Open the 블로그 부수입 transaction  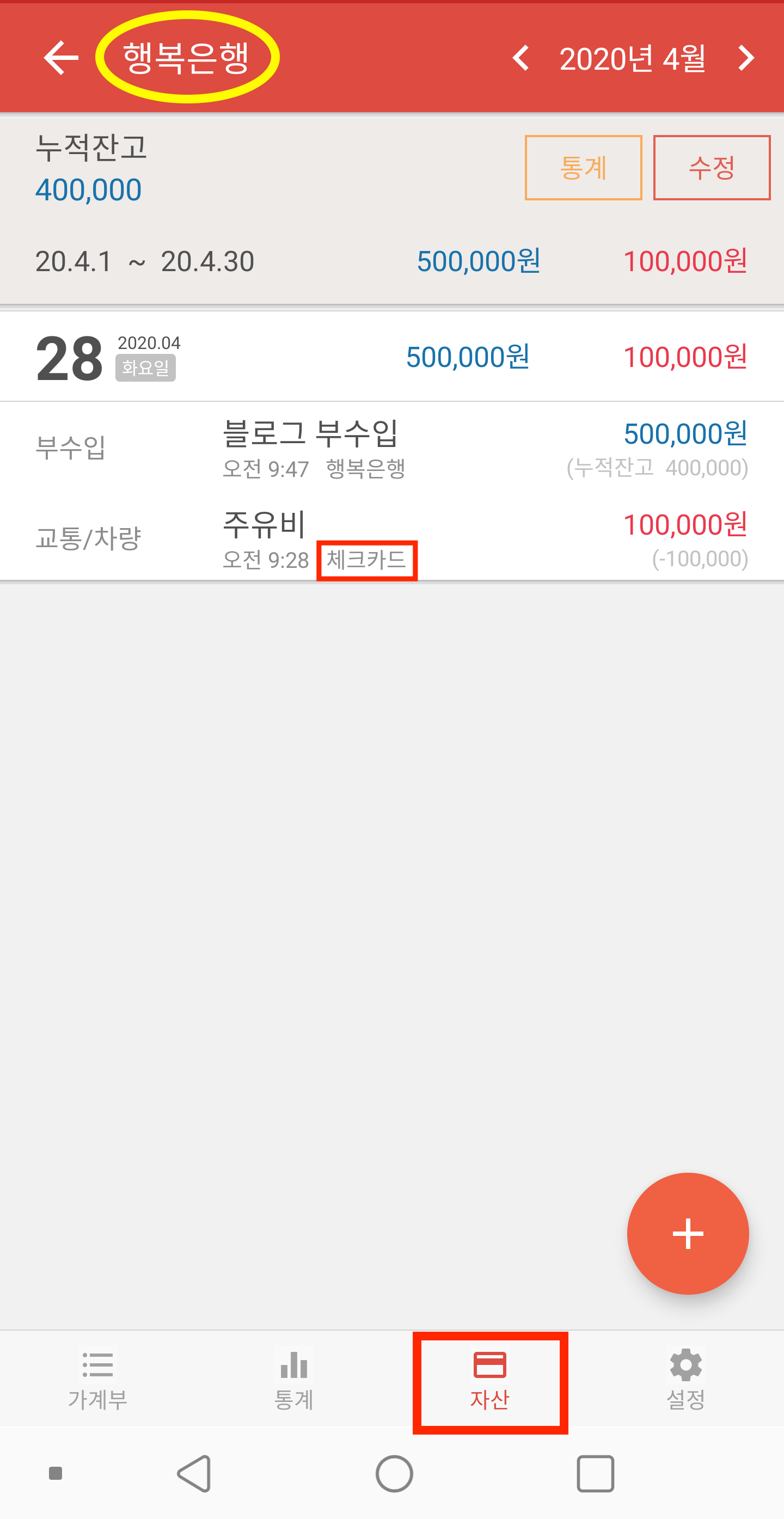click(391, 448)
